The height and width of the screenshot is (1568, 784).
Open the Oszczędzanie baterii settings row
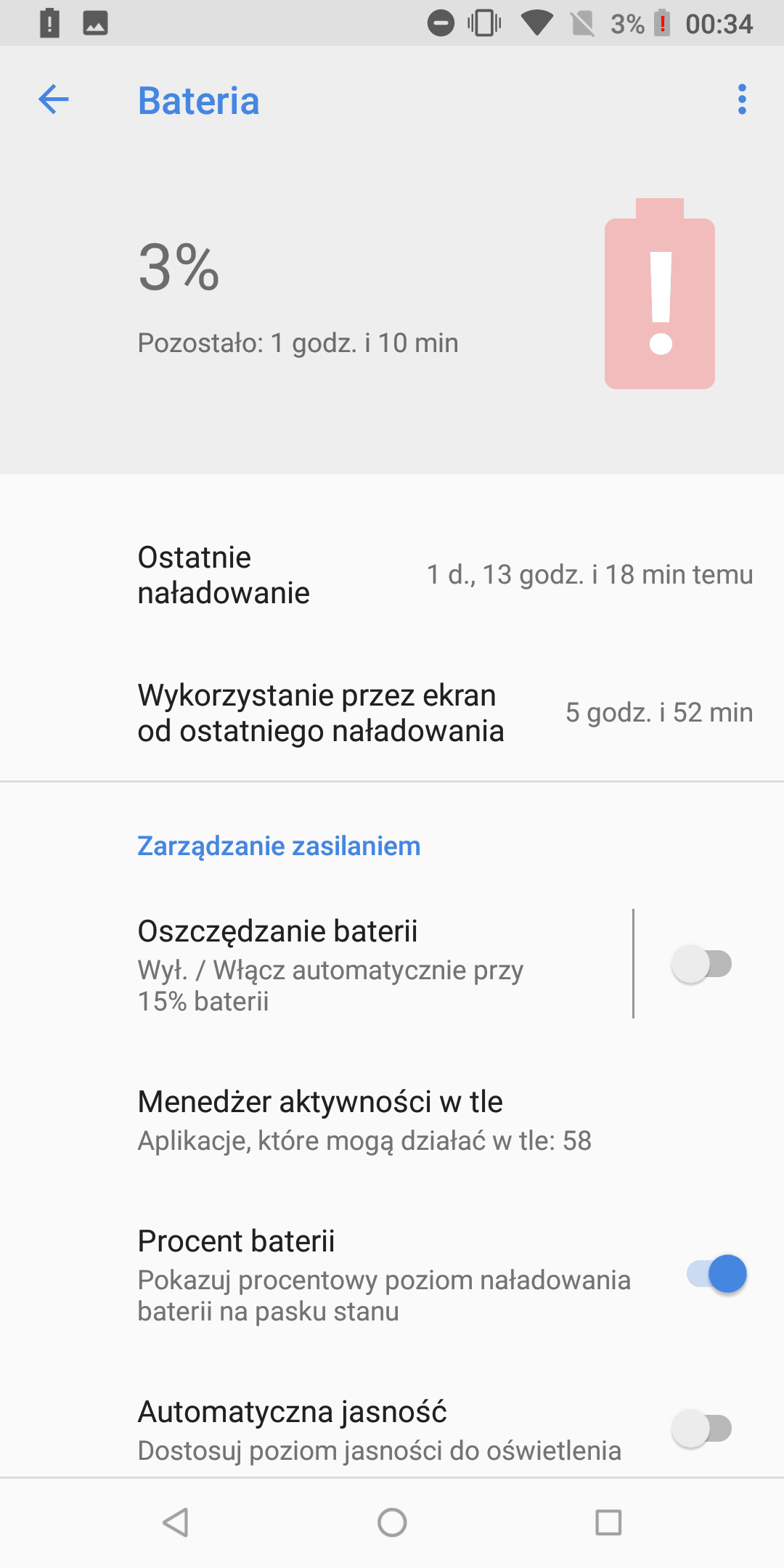click(x=316, y=965)
